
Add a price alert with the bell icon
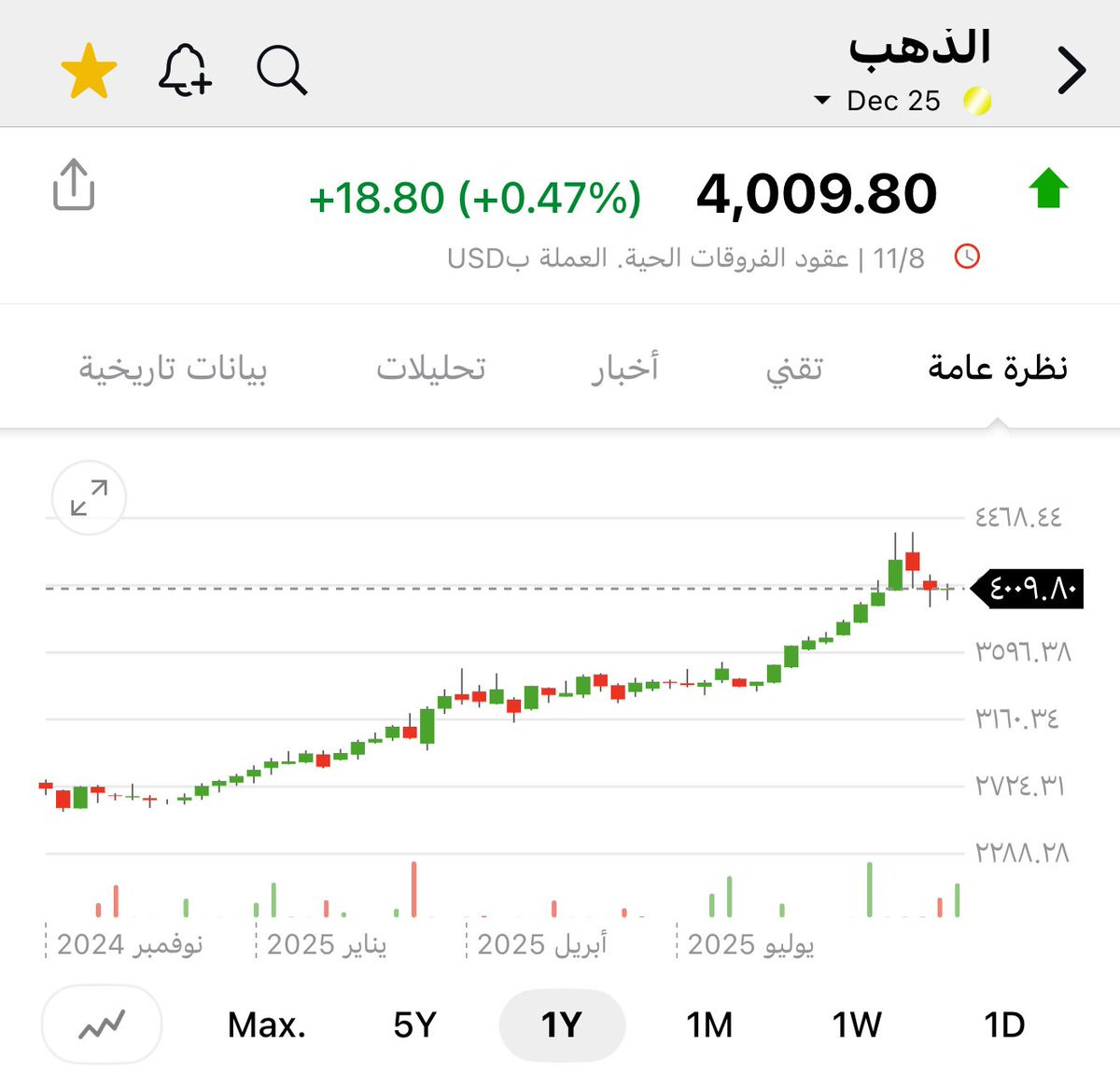click(185, 70)
